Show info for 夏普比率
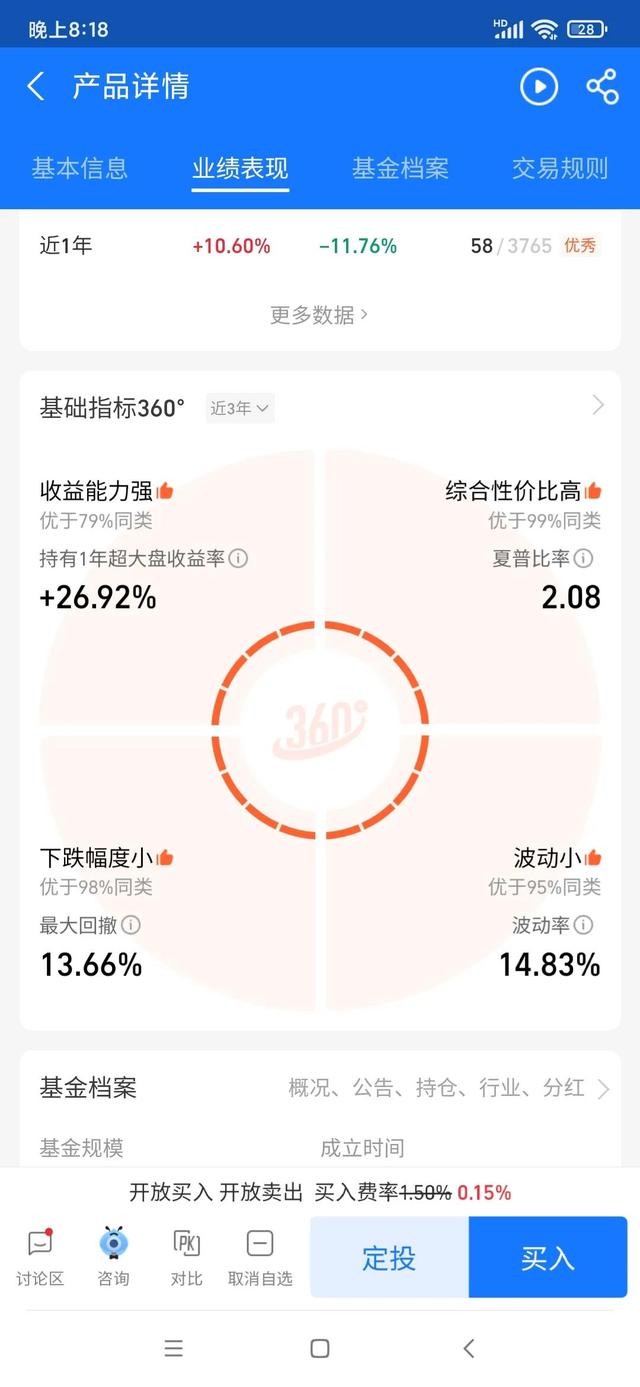The image size is (640, 1387). [x=583, y=559]
